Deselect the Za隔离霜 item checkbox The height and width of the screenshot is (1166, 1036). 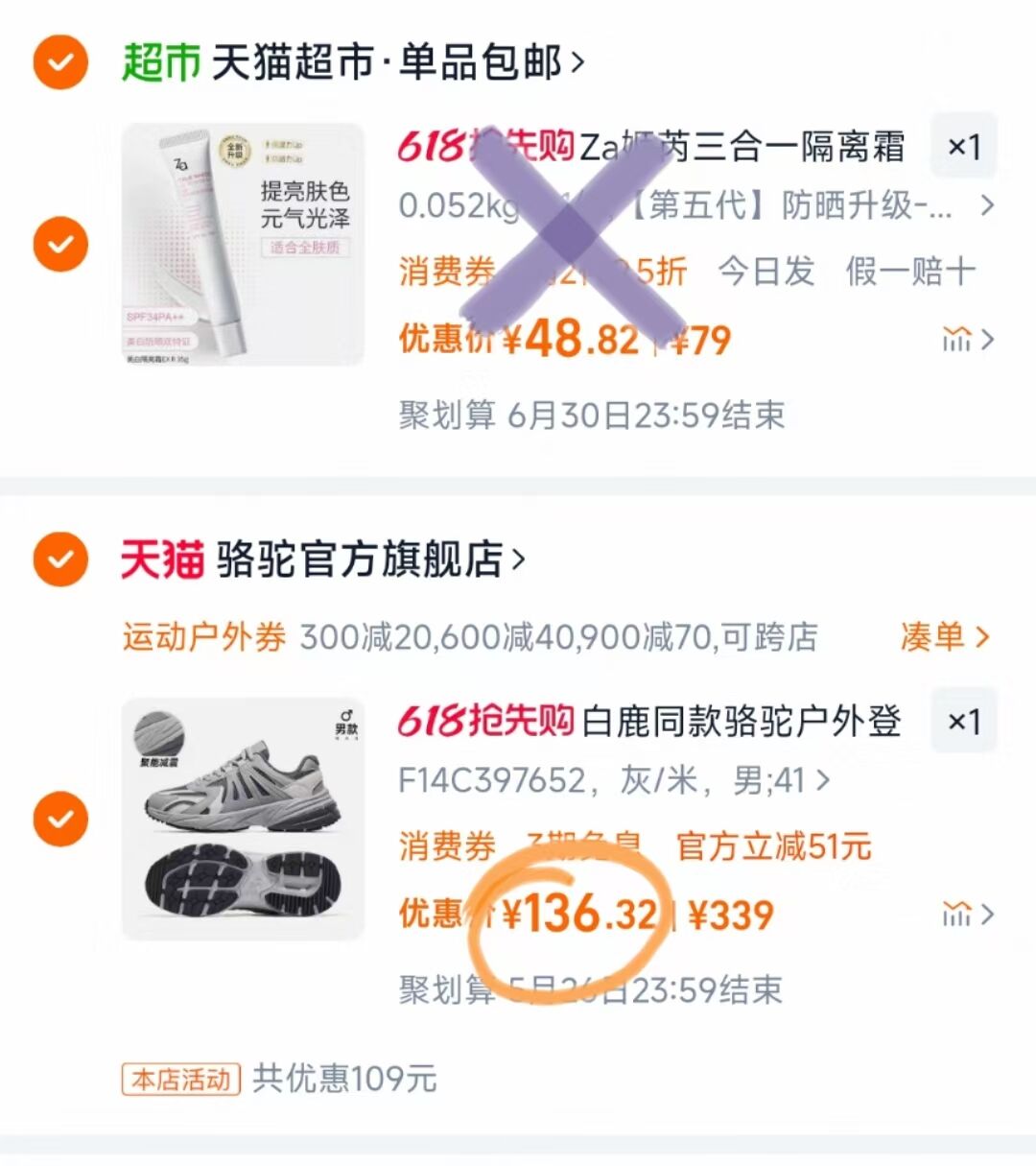pyautogui.click(x=60, y=244)
